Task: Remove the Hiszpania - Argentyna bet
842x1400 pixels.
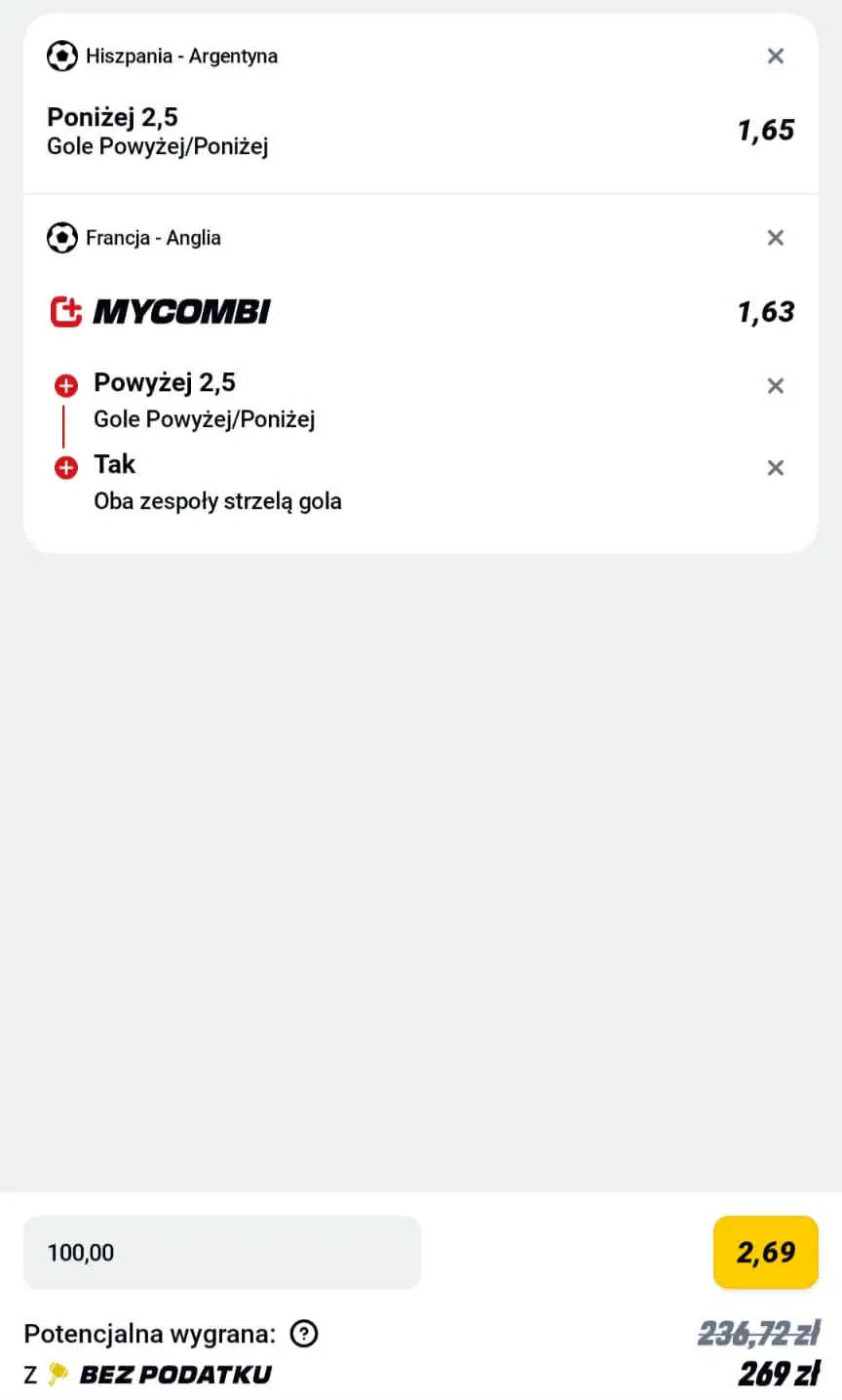Action: 776,57
